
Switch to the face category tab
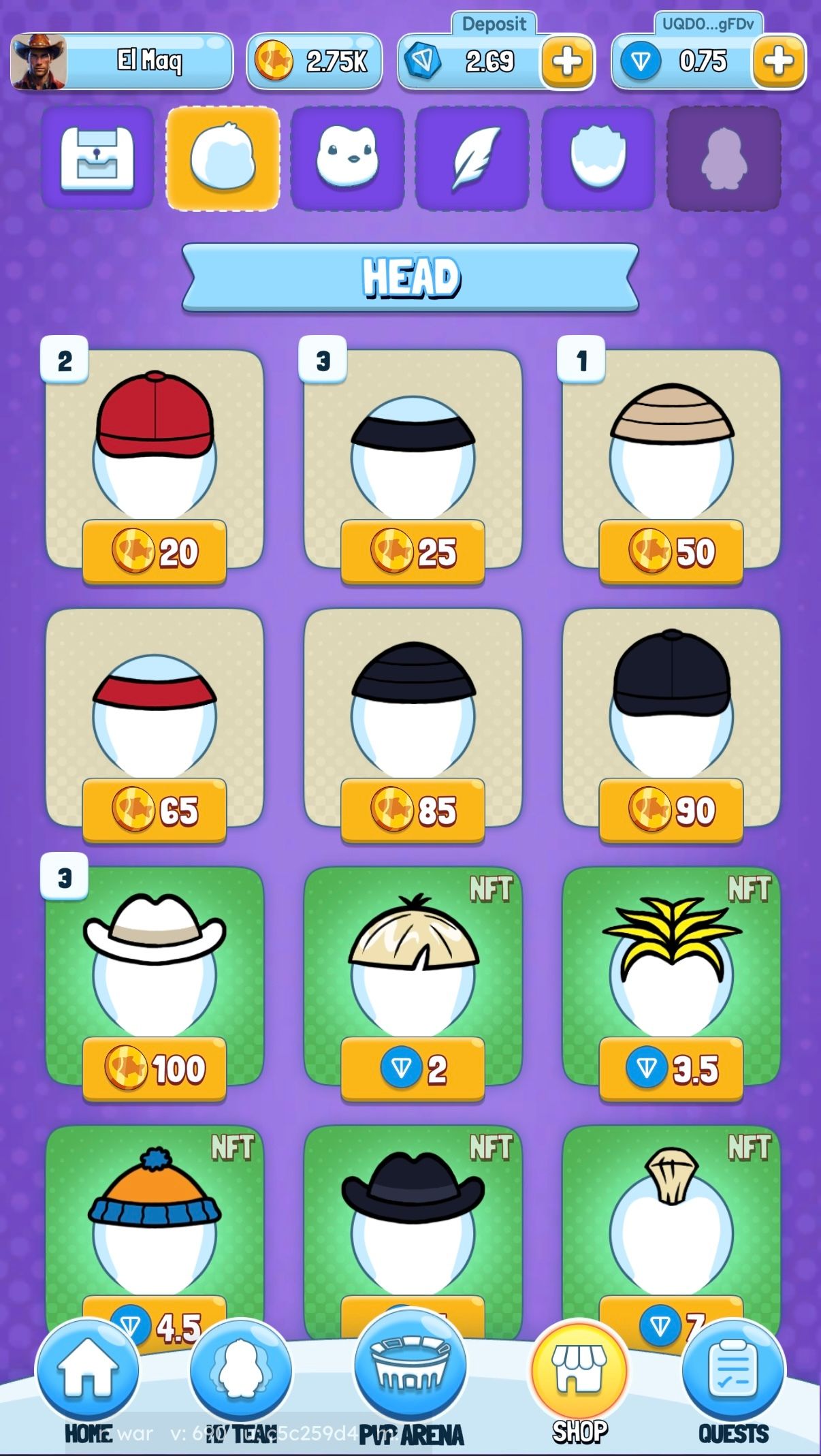pos(347,158)
